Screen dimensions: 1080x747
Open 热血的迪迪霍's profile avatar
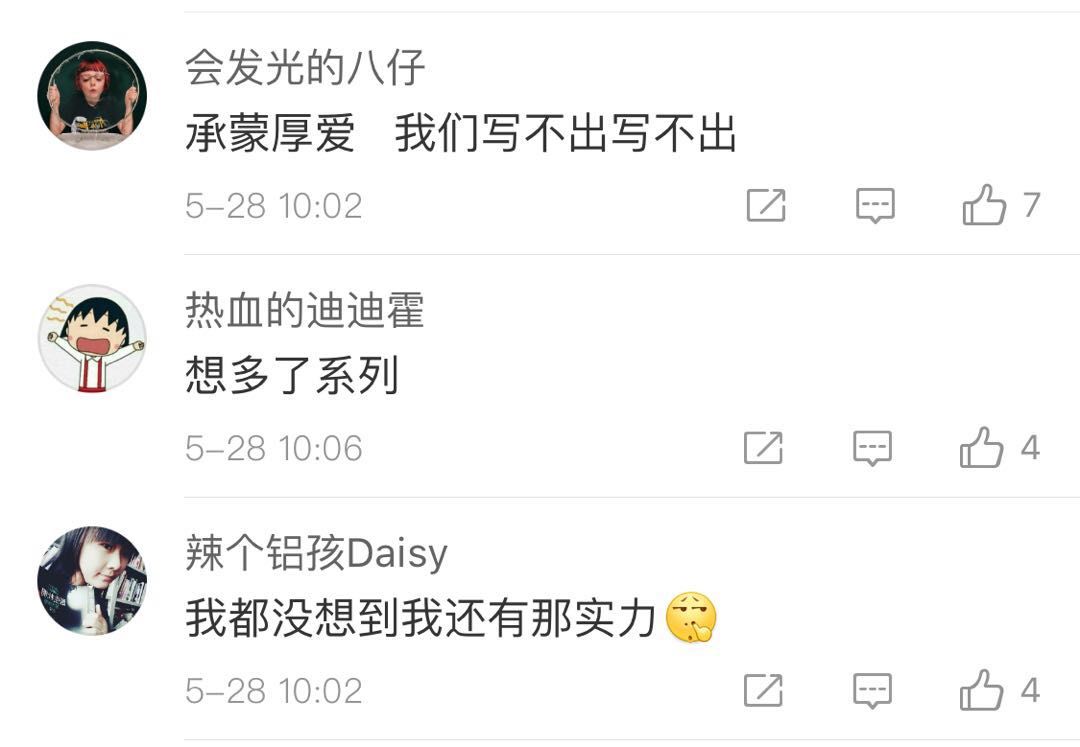coord(92,338)
